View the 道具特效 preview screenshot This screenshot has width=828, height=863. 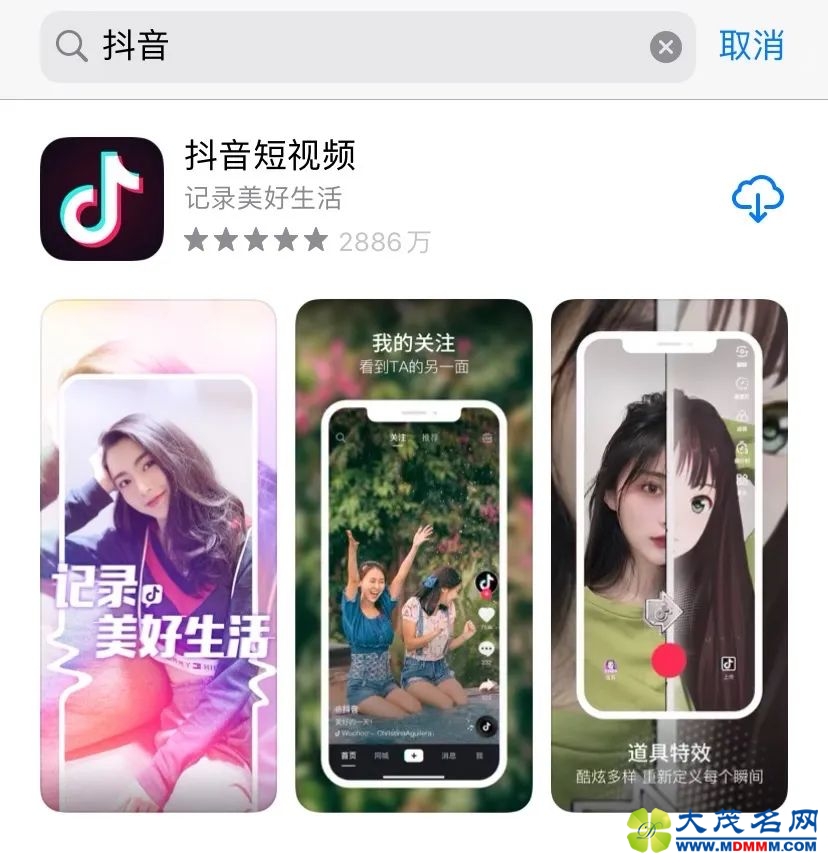pyautogui.click(x=669, y=555)
